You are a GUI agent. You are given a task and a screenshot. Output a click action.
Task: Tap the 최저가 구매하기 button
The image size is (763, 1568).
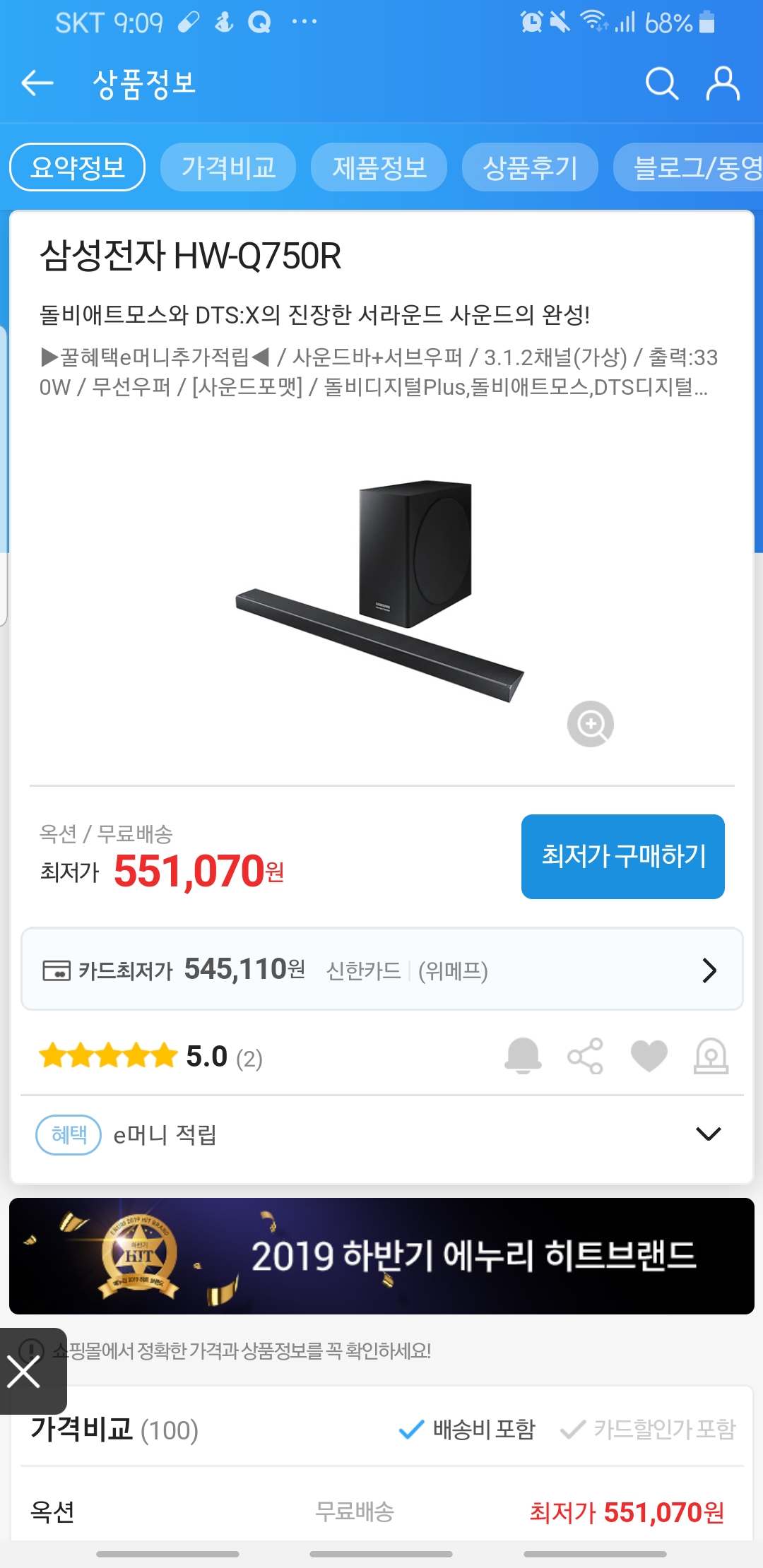pyautogui.click(x=623, y=857)
